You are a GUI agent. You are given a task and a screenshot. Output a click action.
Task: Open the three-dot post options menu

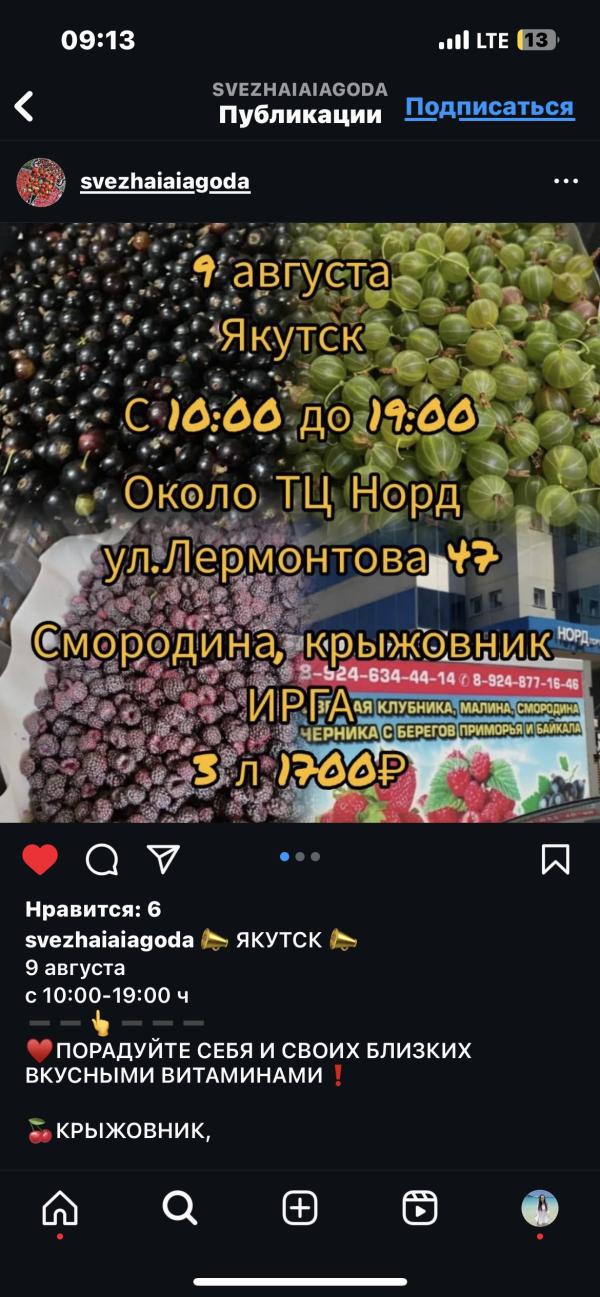pyautogui.click(x=566, y=181)
